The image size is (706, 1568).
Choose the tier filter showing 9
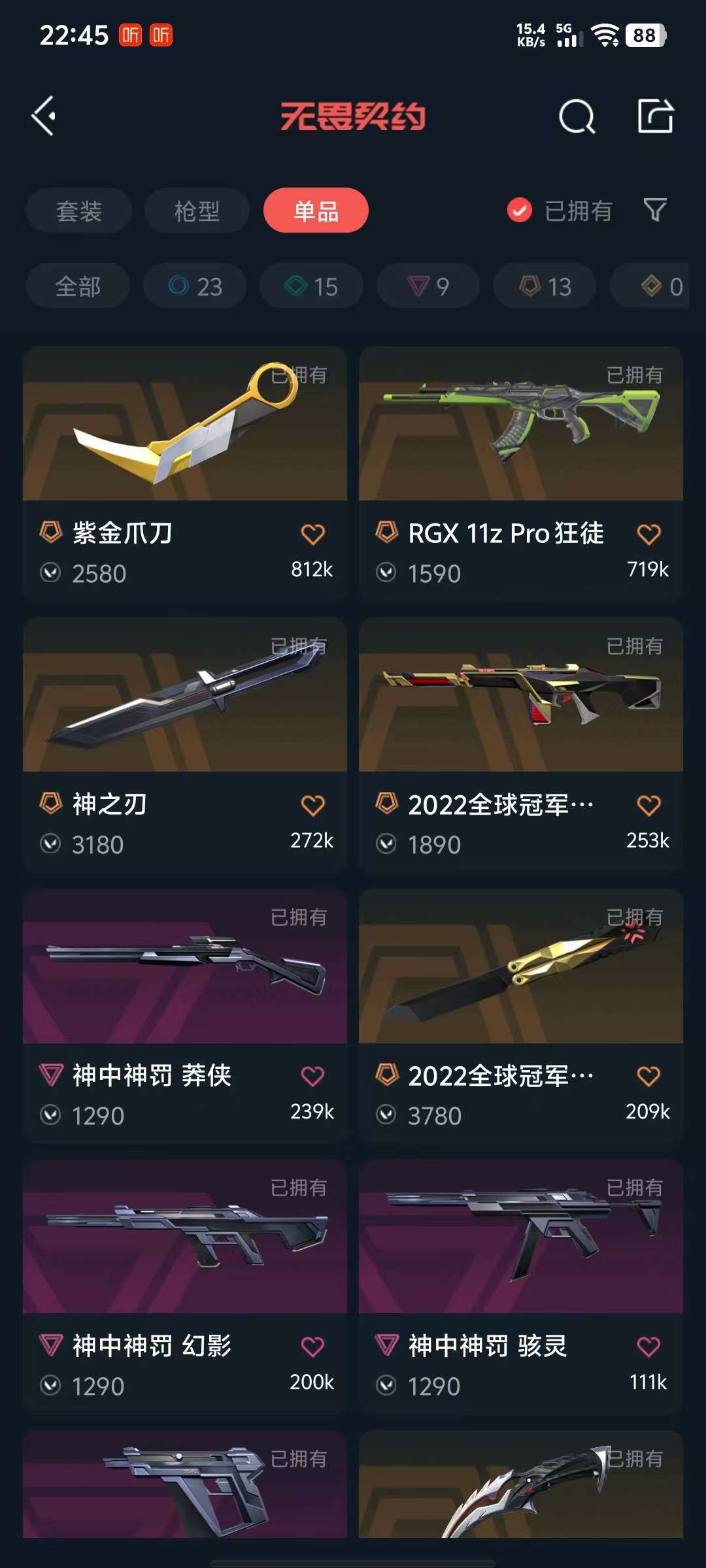(x=427, y=286)
